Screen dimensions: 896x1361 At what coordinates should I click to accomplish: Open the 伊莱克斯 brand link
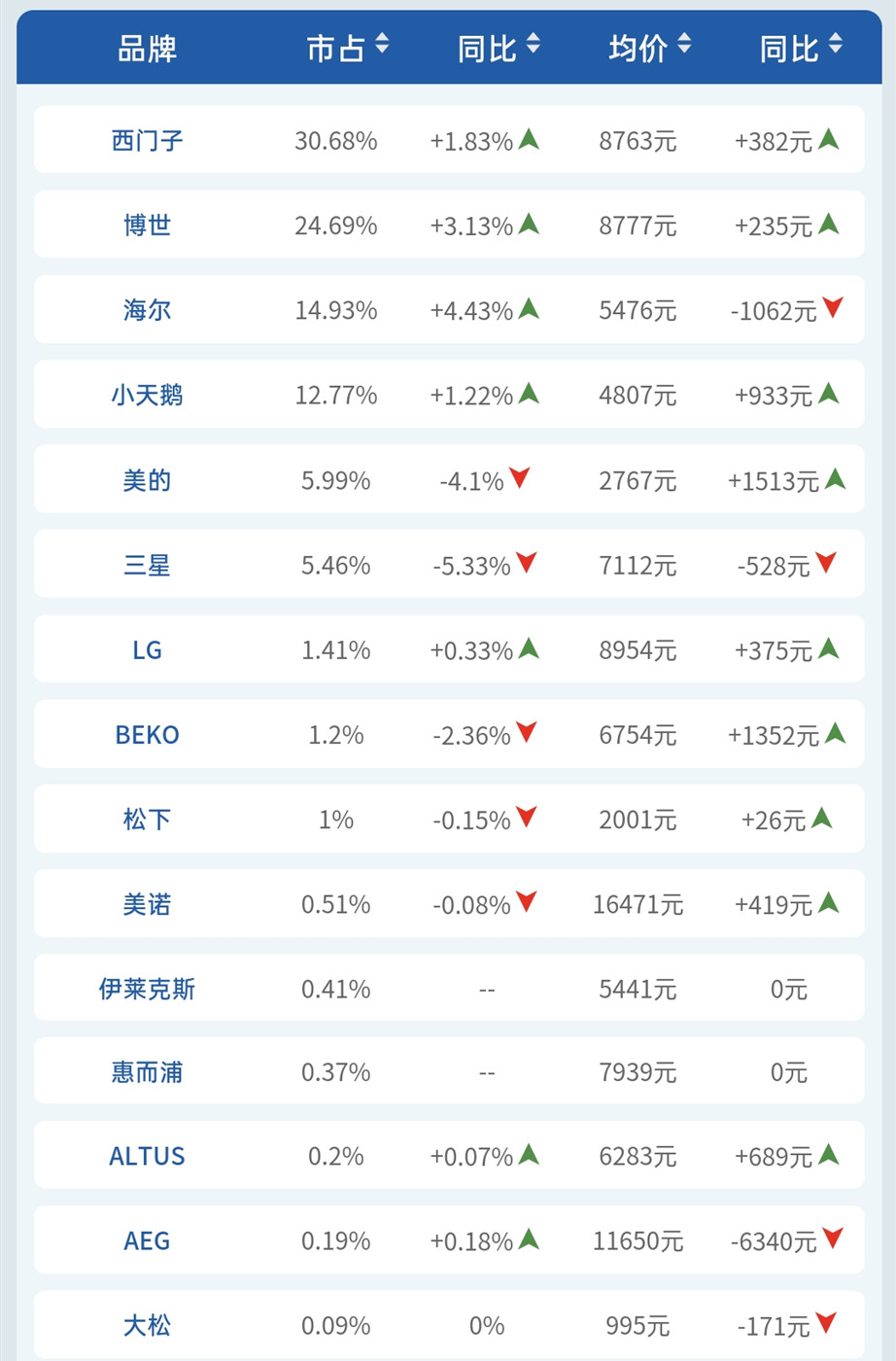pos(147,987)
